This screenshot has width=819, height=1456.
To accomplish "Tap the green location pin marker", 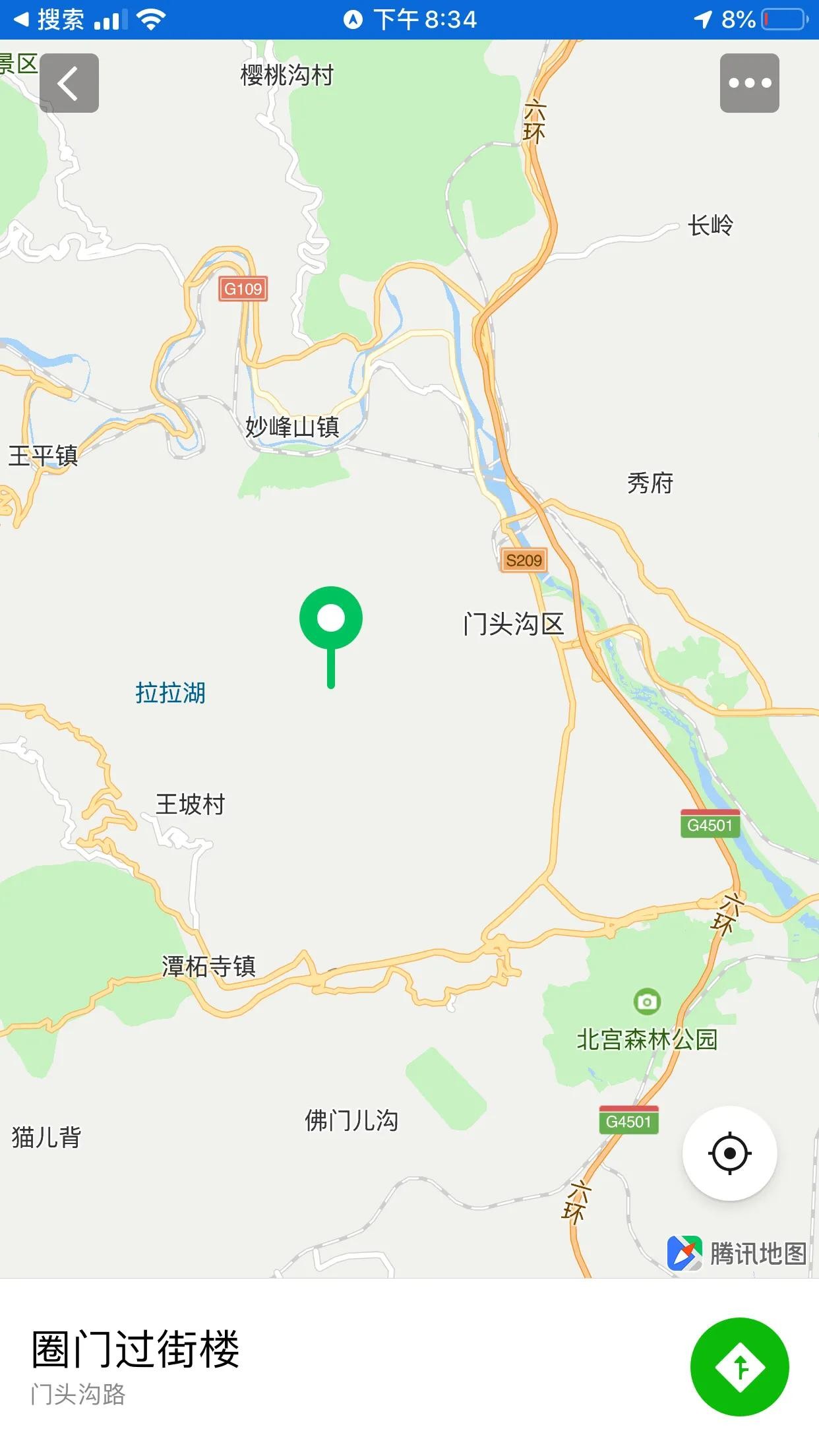I will pyautogui.click(x=331, y=620).
